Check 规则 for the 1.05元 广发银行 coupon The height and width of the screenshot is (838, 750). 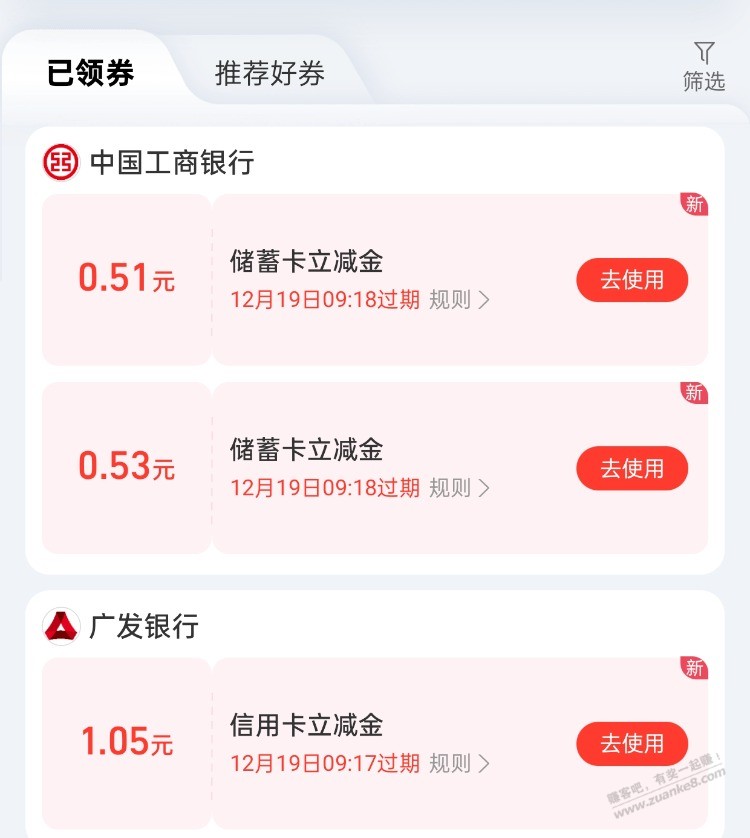tap(459, 764)
